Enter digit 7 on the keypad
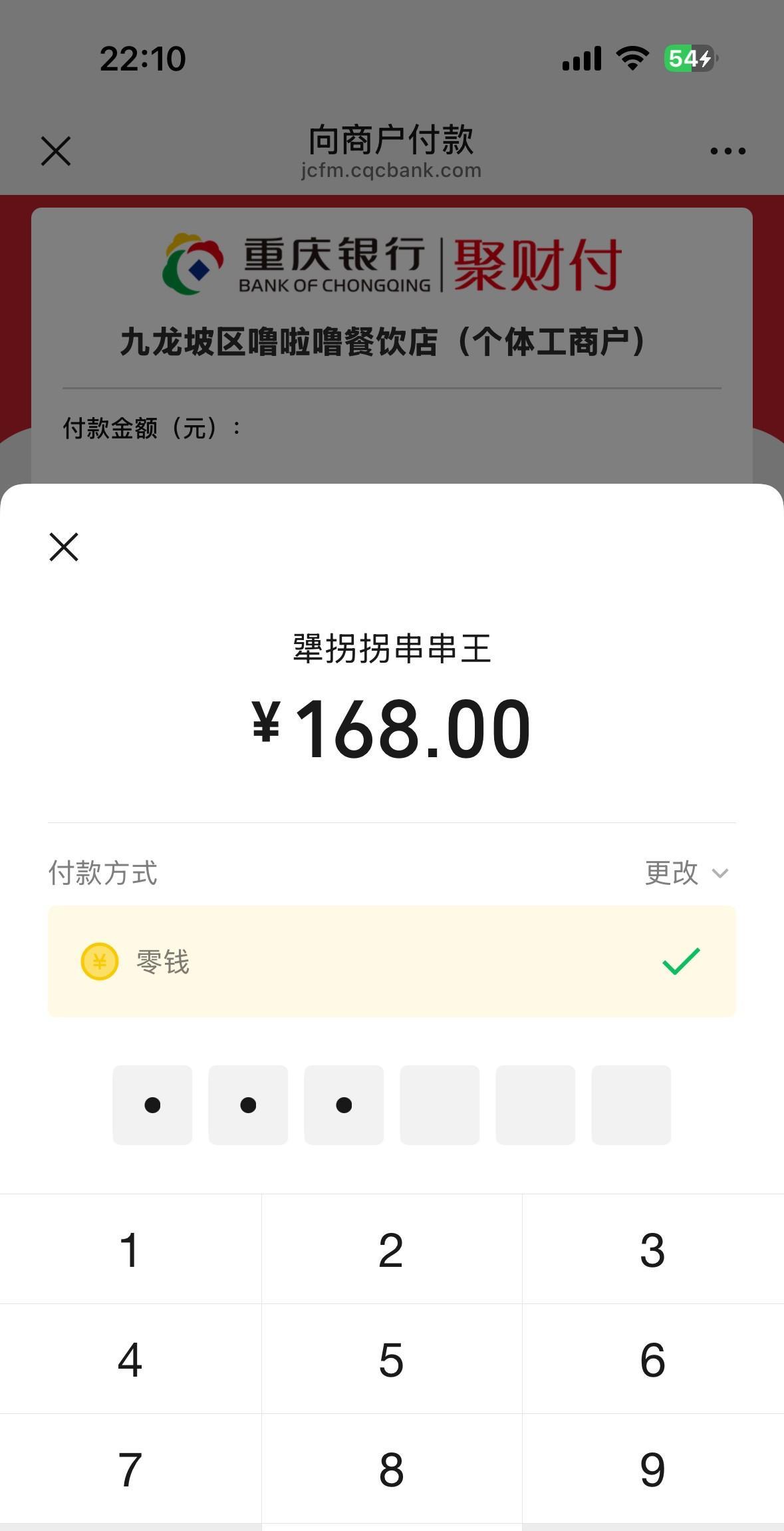 tap(130, 1469)
